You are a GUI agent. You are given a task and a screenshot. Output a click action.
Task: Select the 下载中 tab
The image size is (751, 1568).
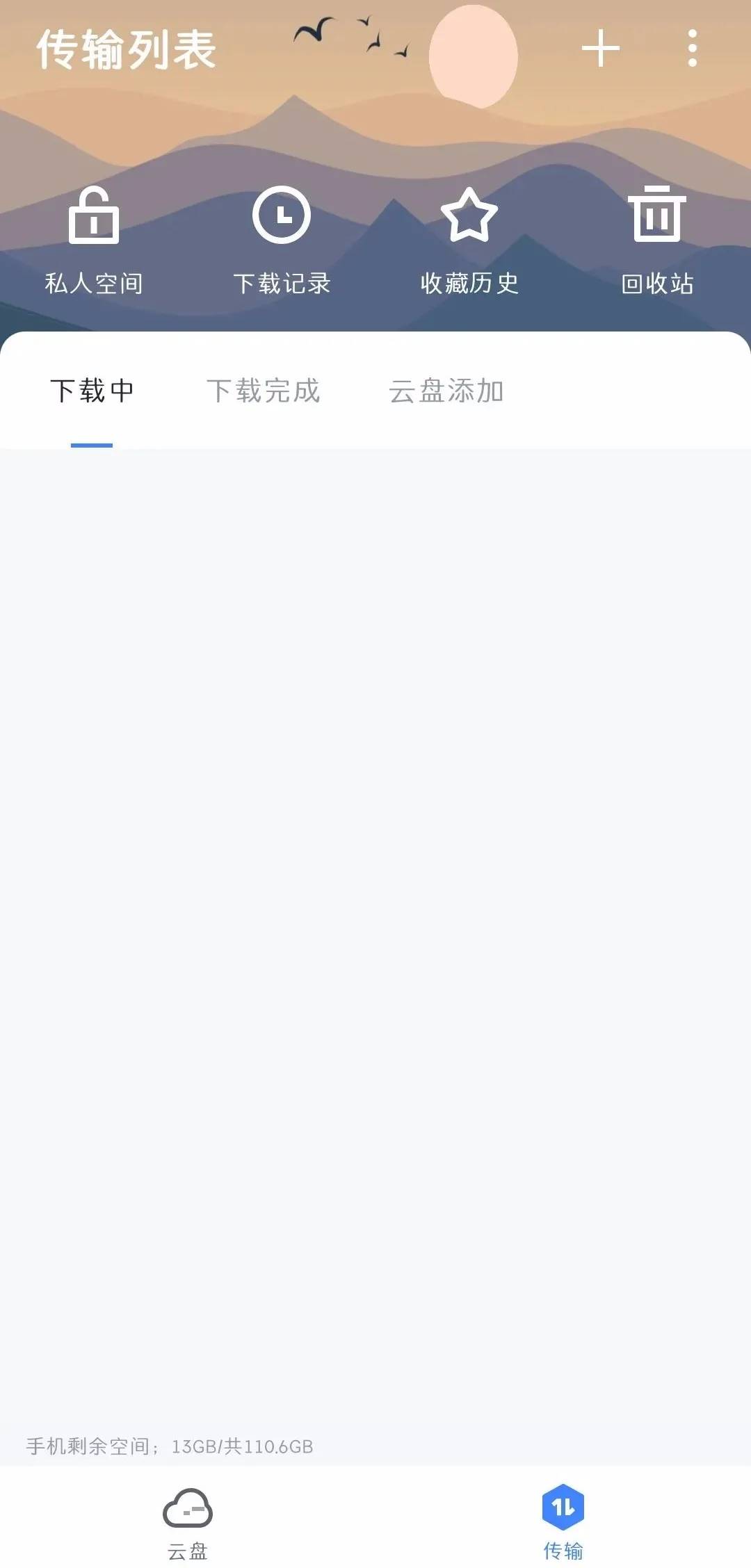click(x=92, y=391)
